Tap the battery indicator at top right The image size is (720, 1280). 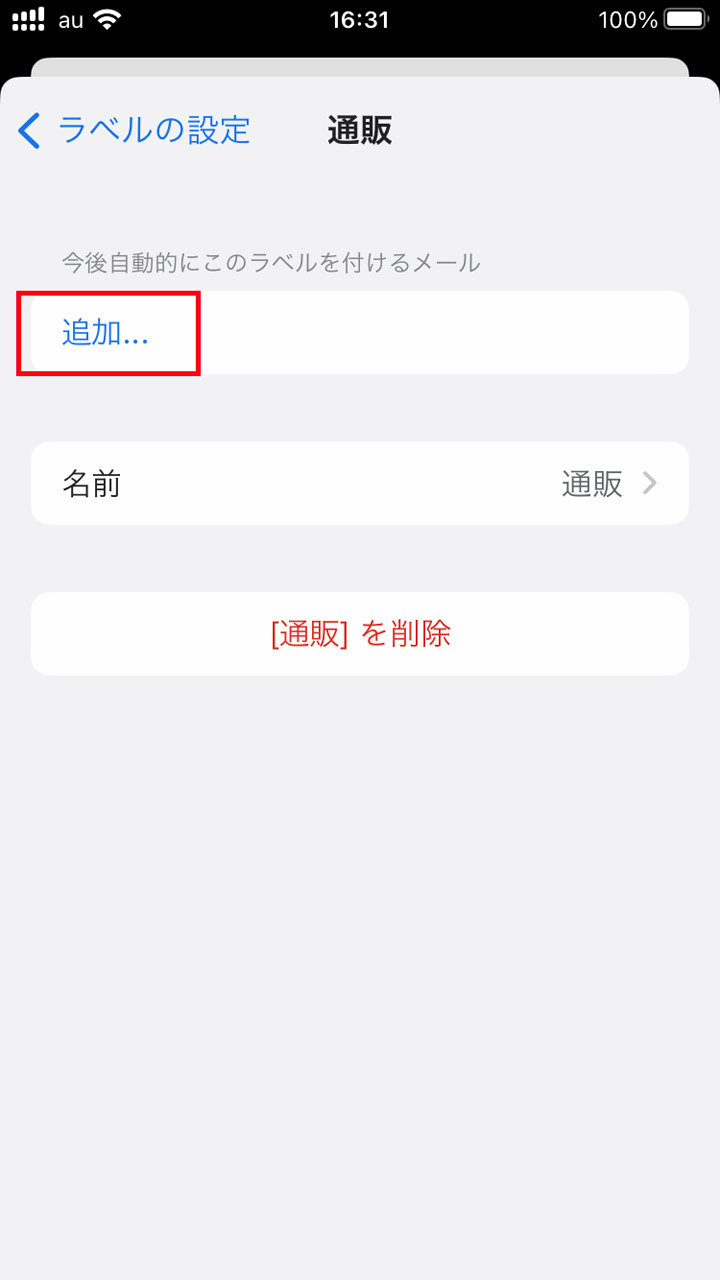[x=684, y=19]
